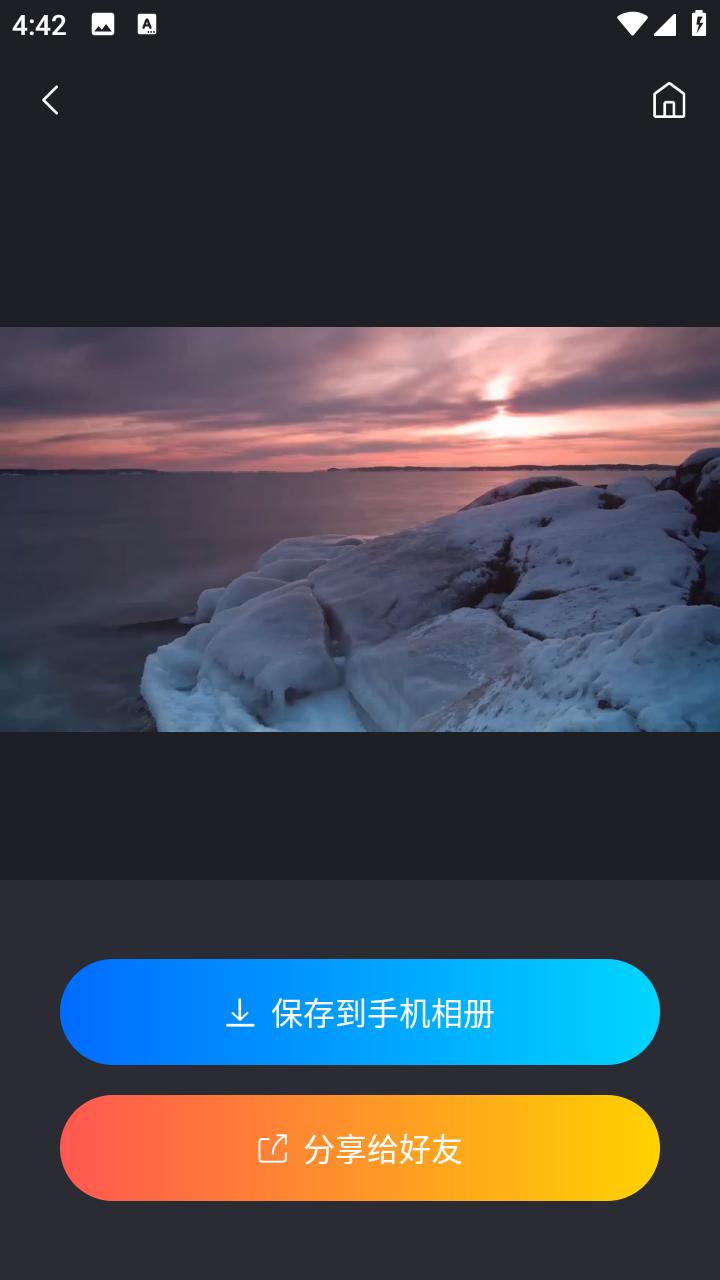Go back using the top-left arrow
Screen dimensions: 720x1280
[50, 100]
